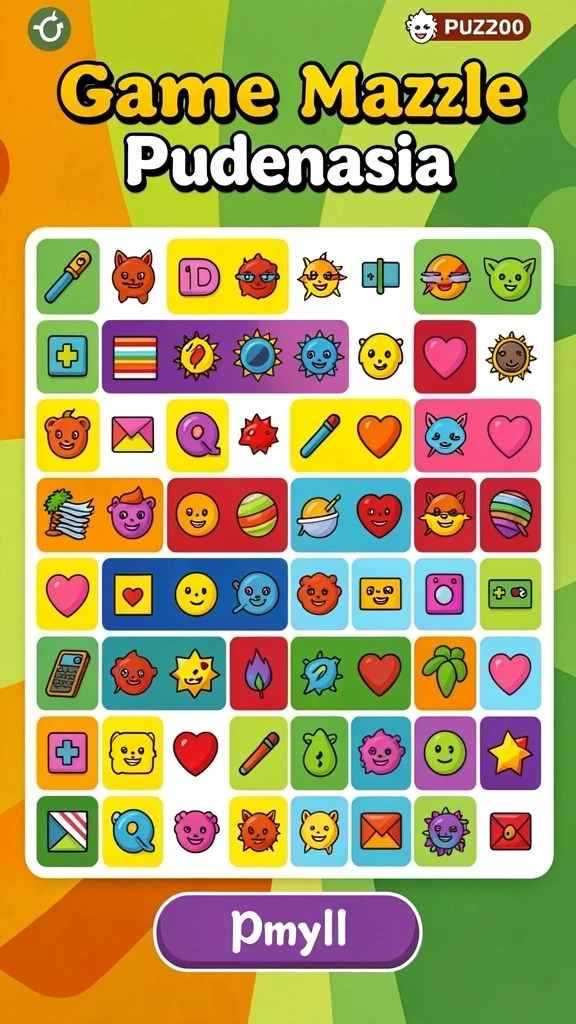Select the rainbow stripes tile on purple
Viewport: 576px width, 1024px height.
tap(135, 357)
